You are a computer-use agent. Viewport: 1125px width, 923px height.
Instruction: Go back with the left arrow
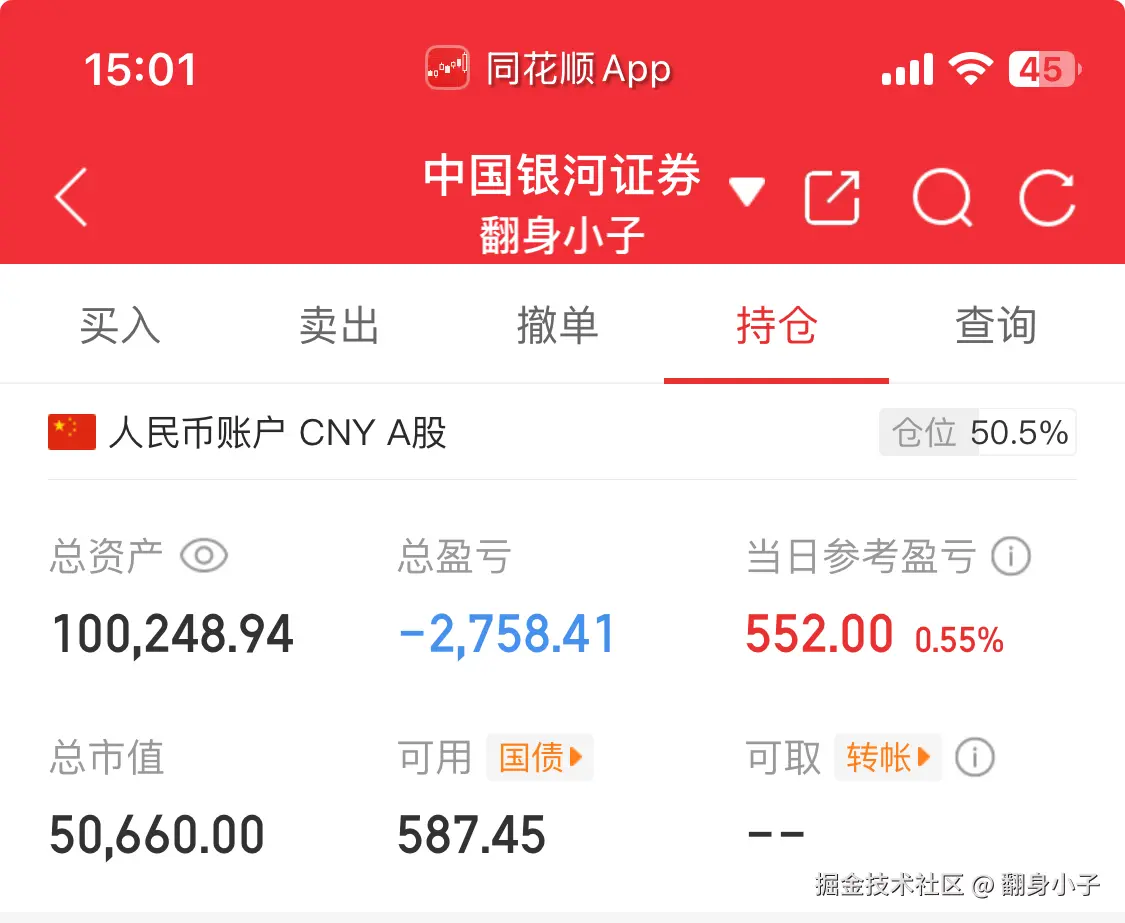coord(72,196)
